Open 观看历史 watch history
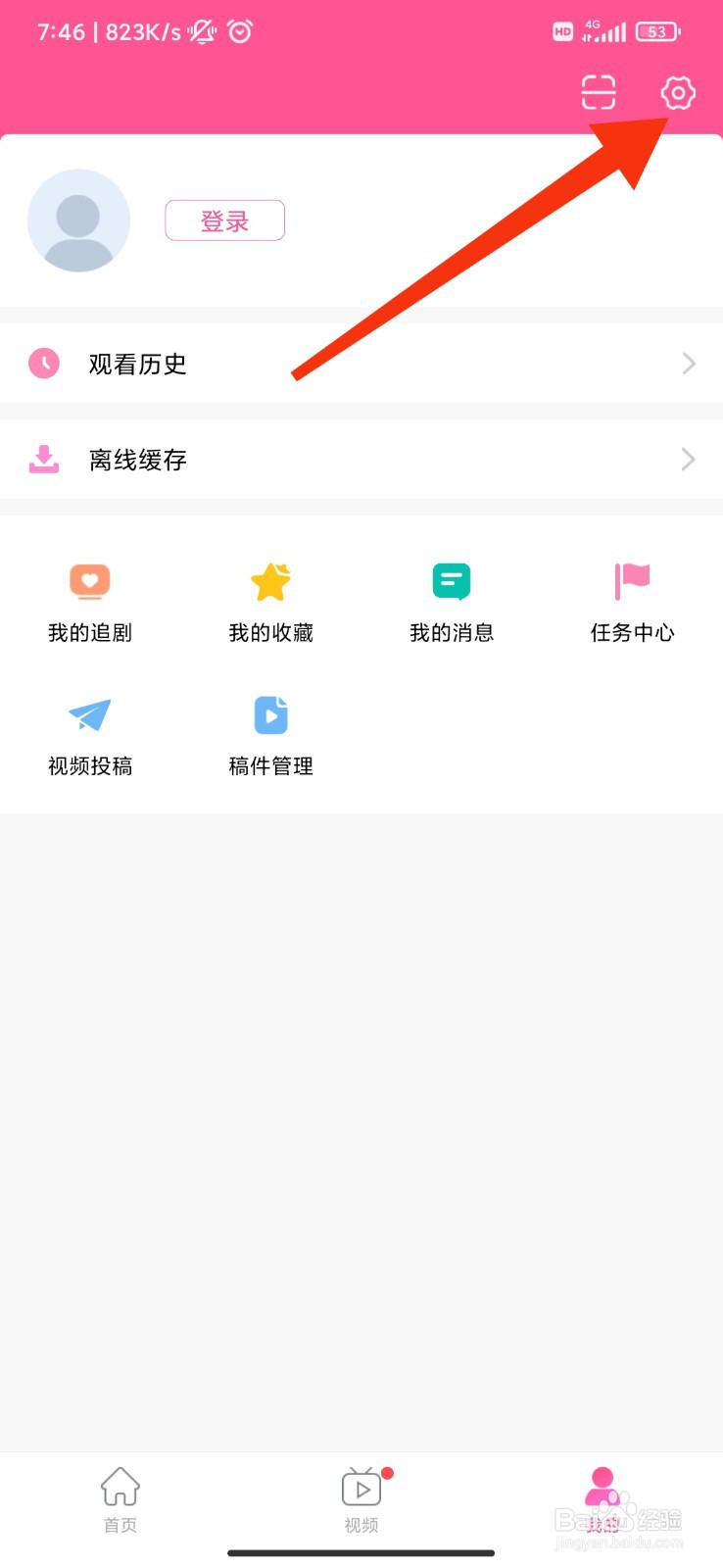Screen dimensions: 723x1568 [361, 364]
